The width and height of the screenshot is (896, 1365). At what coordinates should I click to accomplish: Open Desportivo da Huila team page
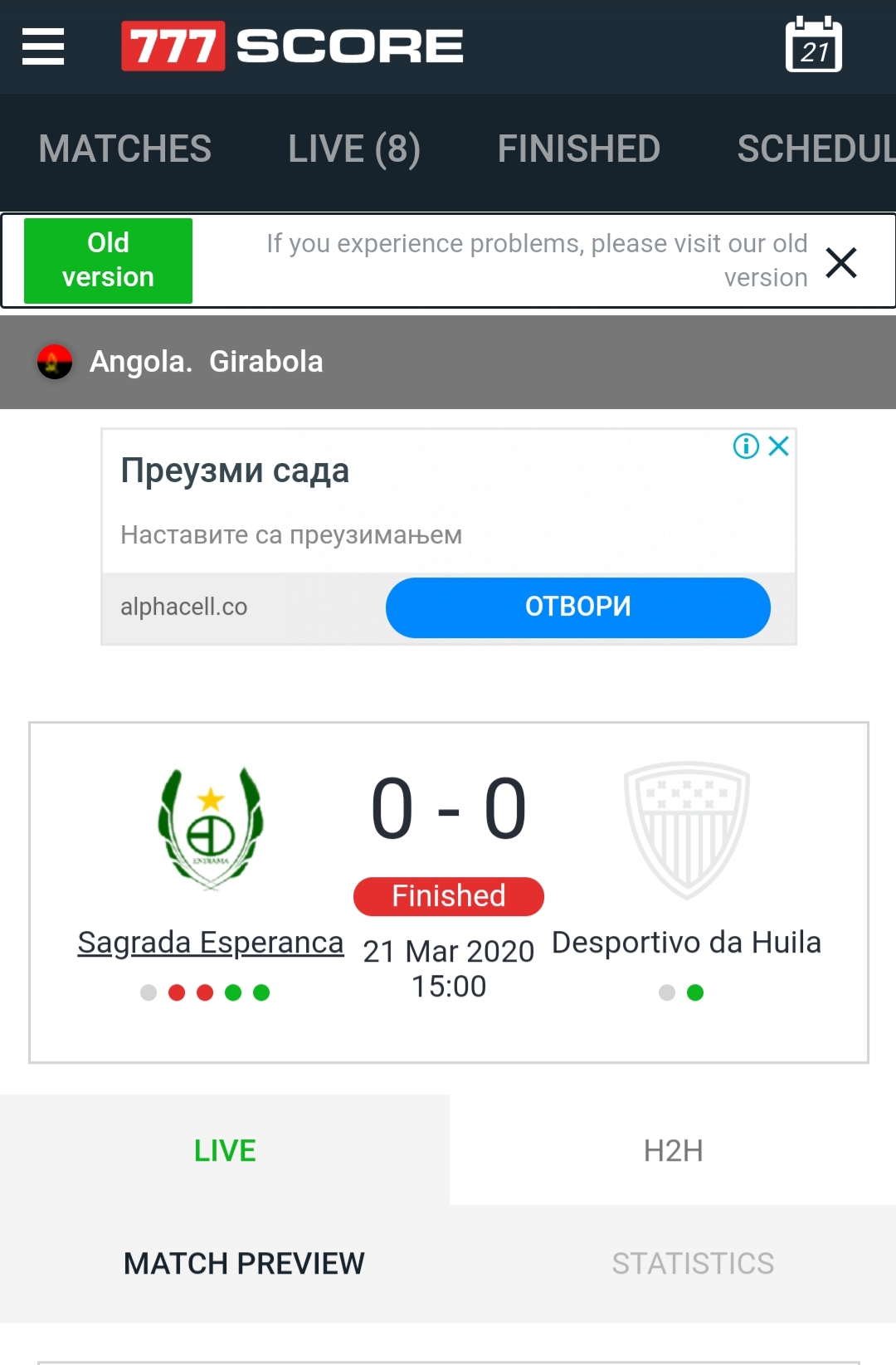pos(686,943)
